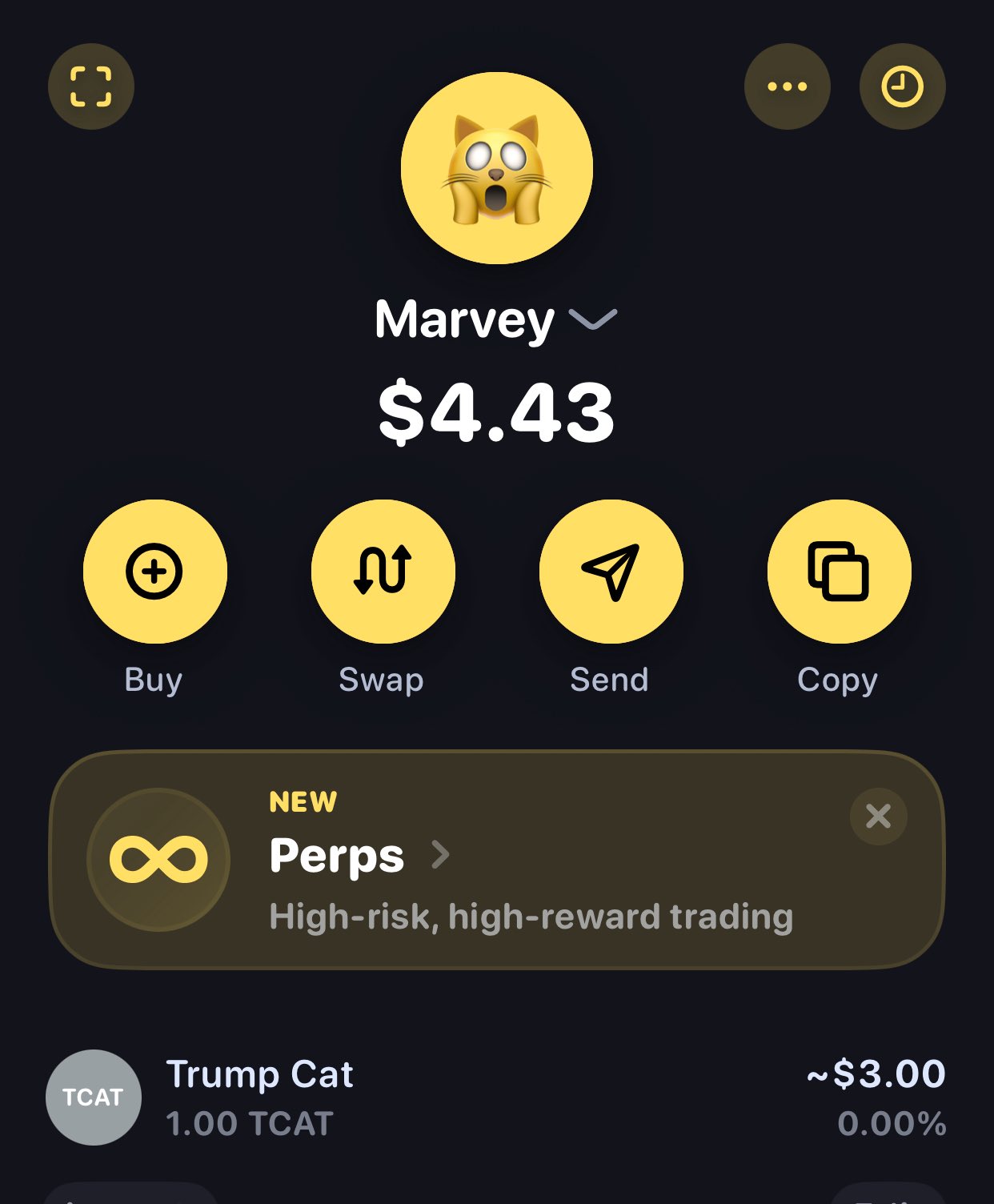Open the three-dot more options menu
Viewport: 994px width, 1204px height.
click(787, 86)
